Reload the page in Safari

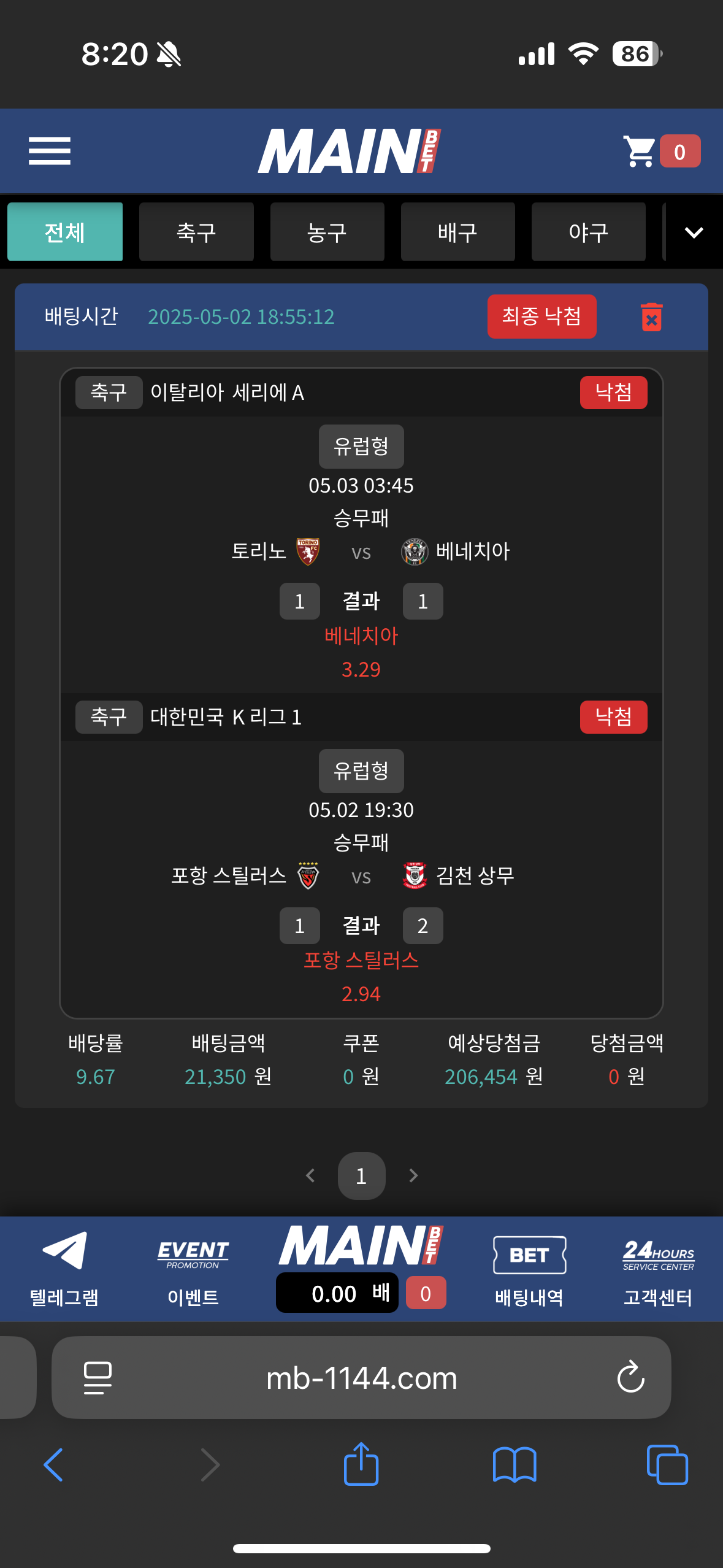click(x=630, y=1378)
